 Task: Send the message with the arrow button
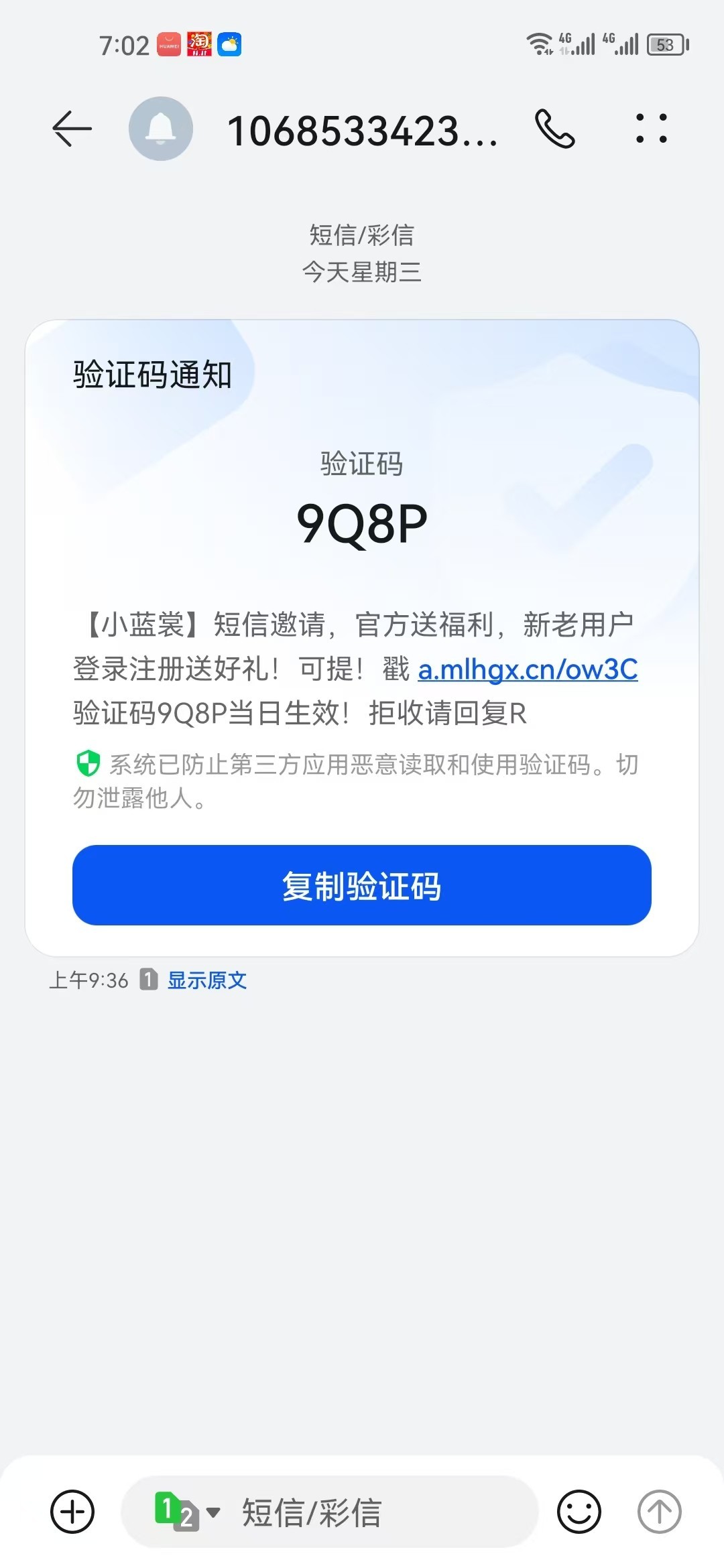pyautogui.click(x=659, y=1511)
